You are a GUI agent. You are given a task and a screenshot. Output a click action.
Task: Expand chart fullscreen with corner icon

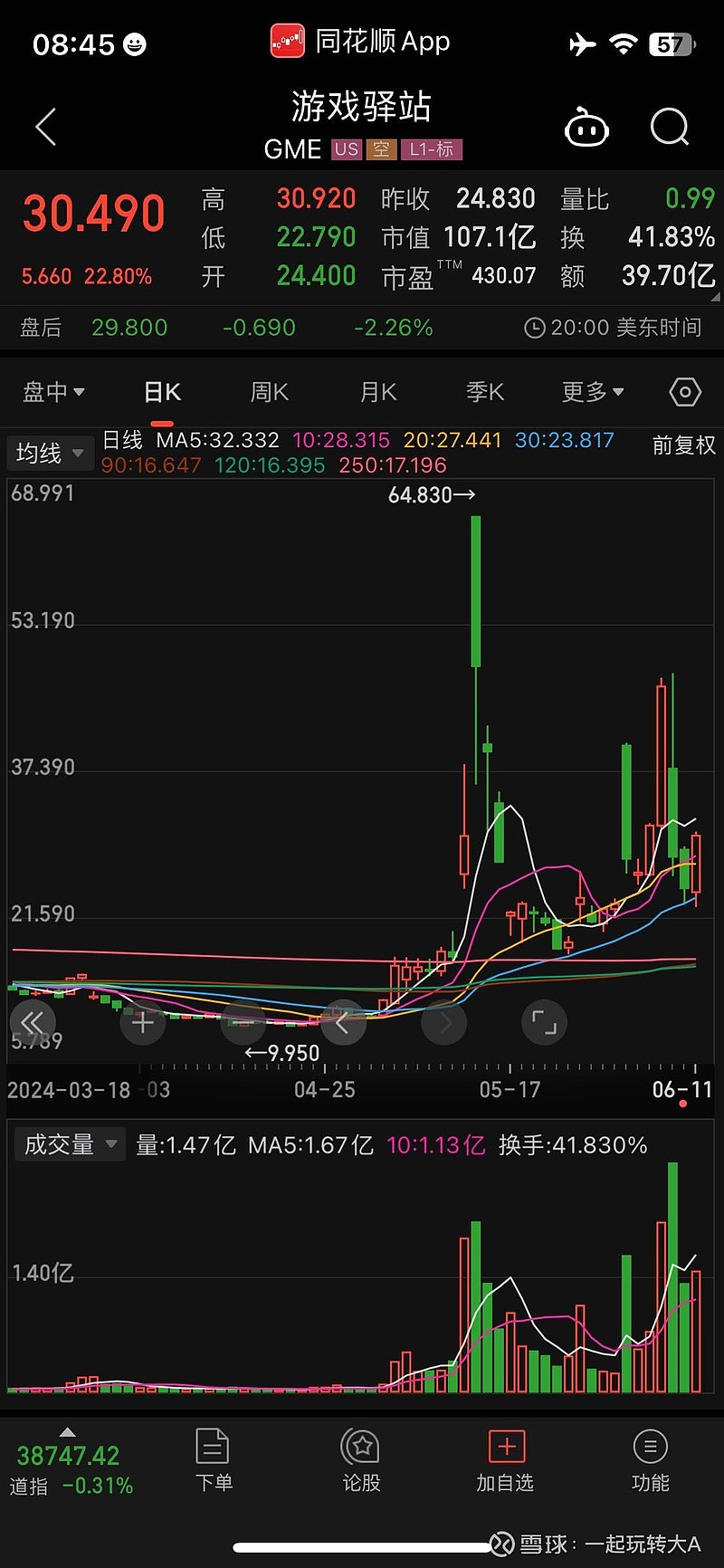point(544,1022)
